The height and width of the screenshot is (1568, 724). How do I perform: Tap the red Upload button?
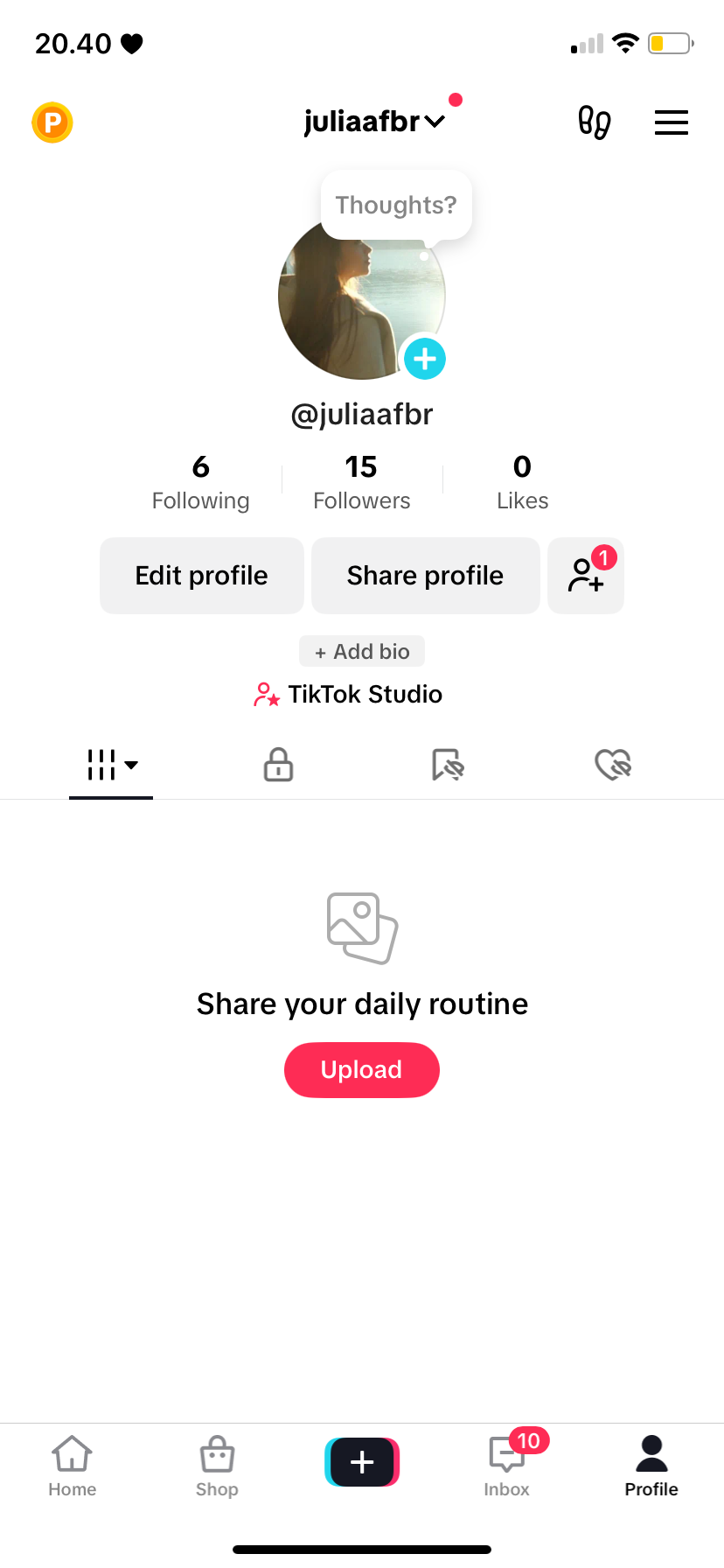point(362,1070)
